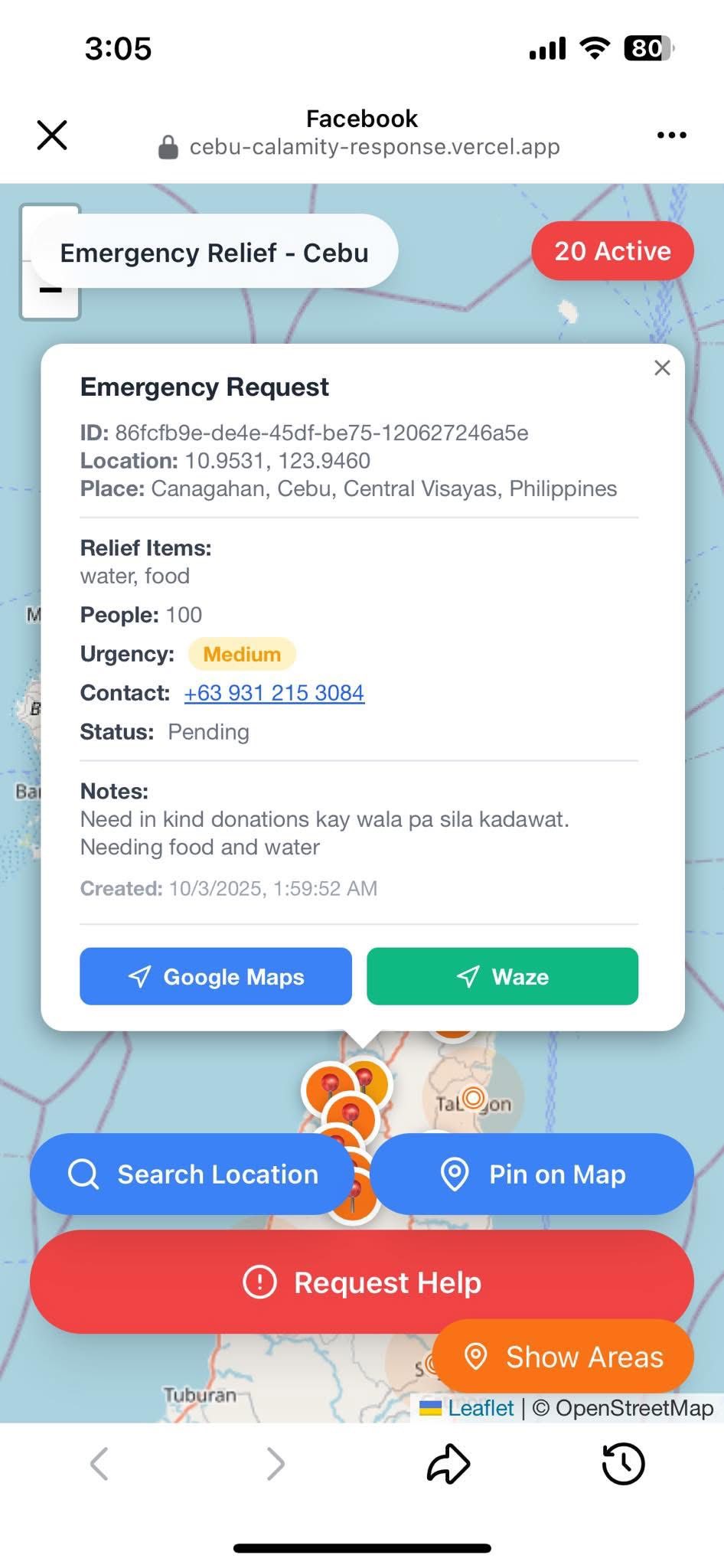Call the contact number +63 931 215 3084
The height and width of the screenshot is (1568, 724).
(274, 693)
